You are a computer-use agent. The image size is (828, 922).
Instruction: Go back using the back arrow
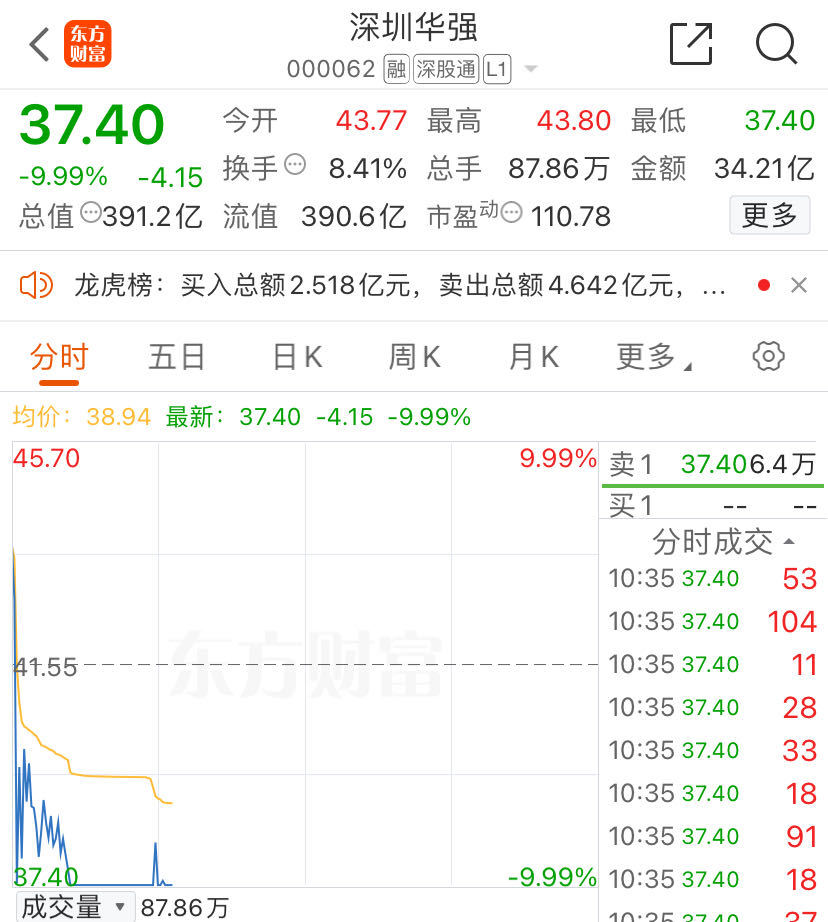point(39,44)
